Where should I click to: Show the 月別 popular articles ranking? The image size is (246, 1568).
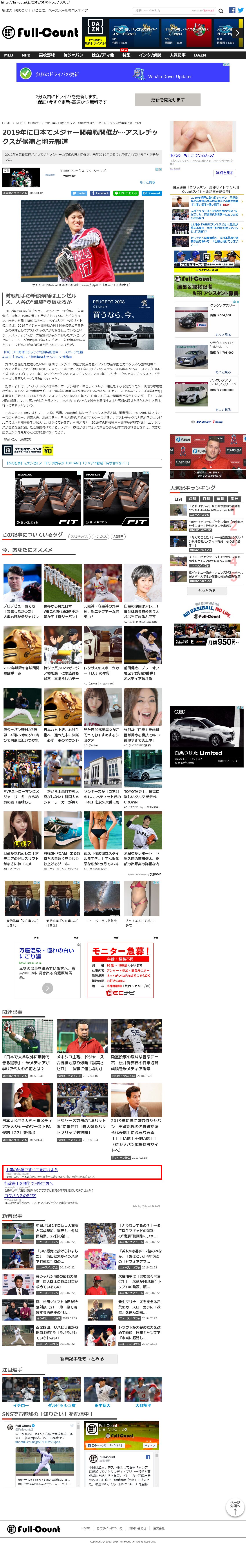[x=206, y=499]
